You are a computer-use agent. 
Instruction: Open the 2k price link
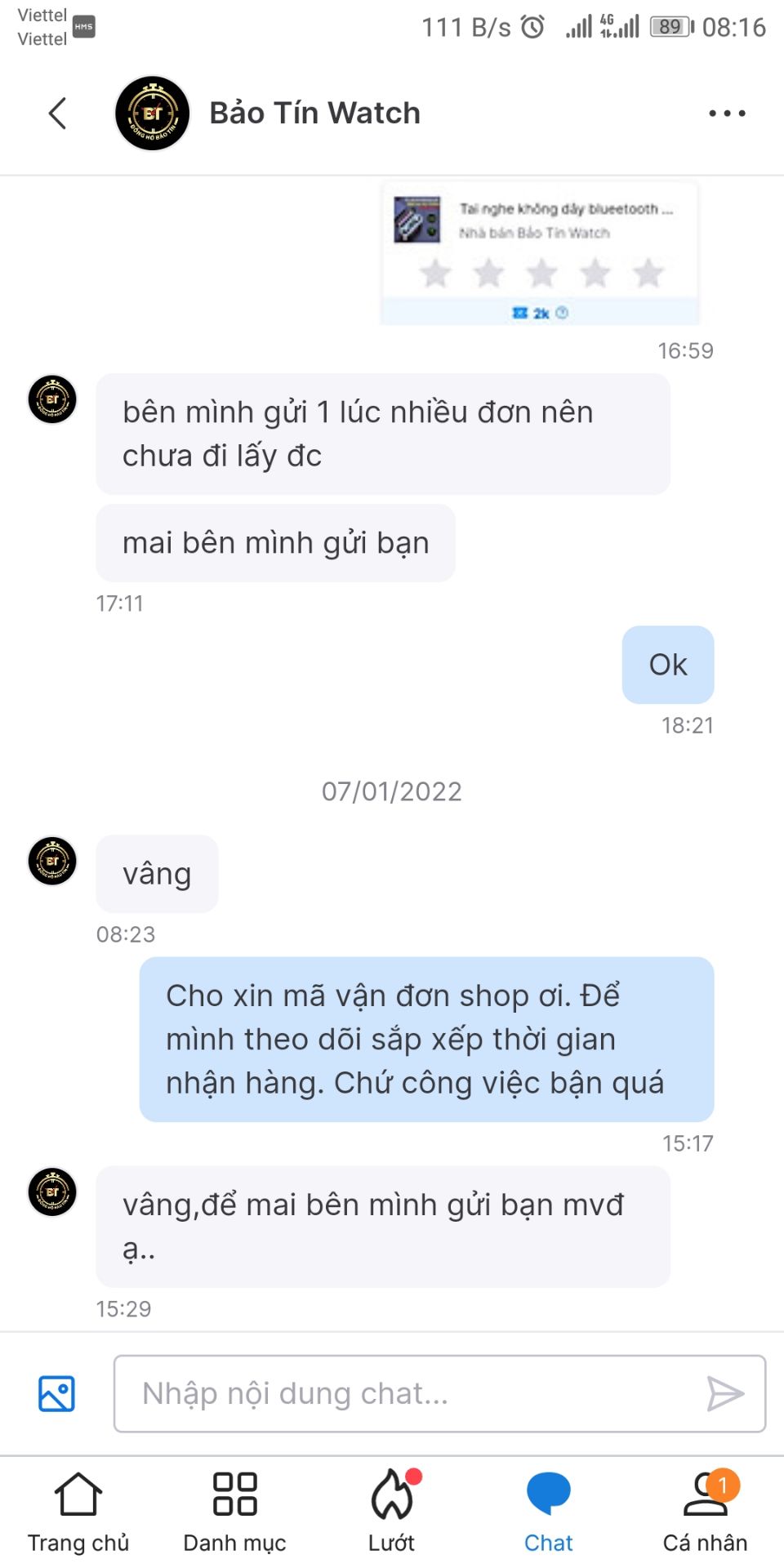coord(540,312)
